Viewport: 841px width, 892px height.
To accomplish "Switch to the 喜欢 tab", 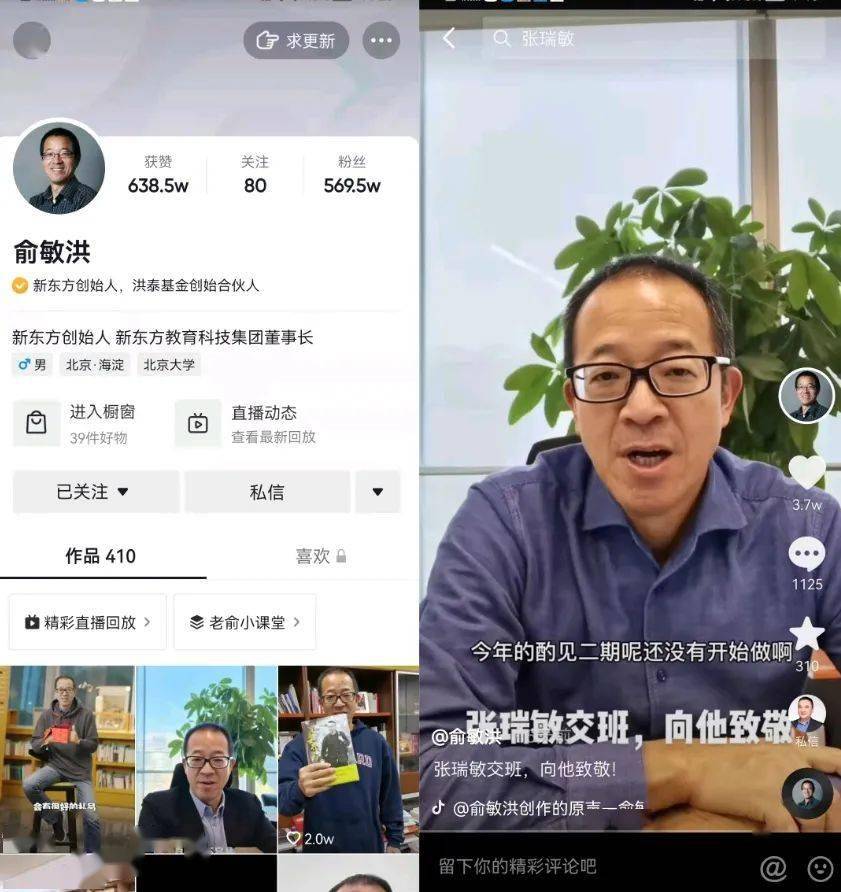I will 320,556.
